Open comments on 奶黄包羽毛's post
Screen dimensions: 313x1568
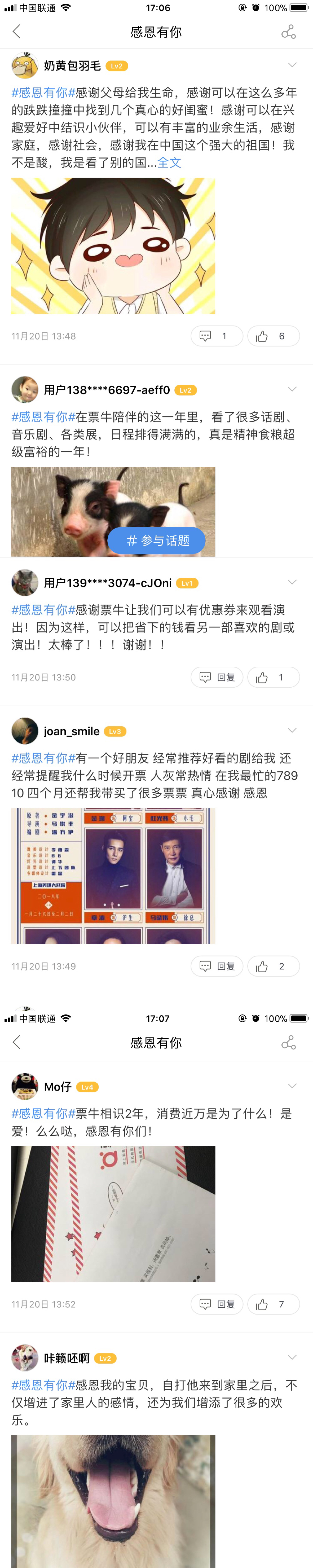pos(216,336)
